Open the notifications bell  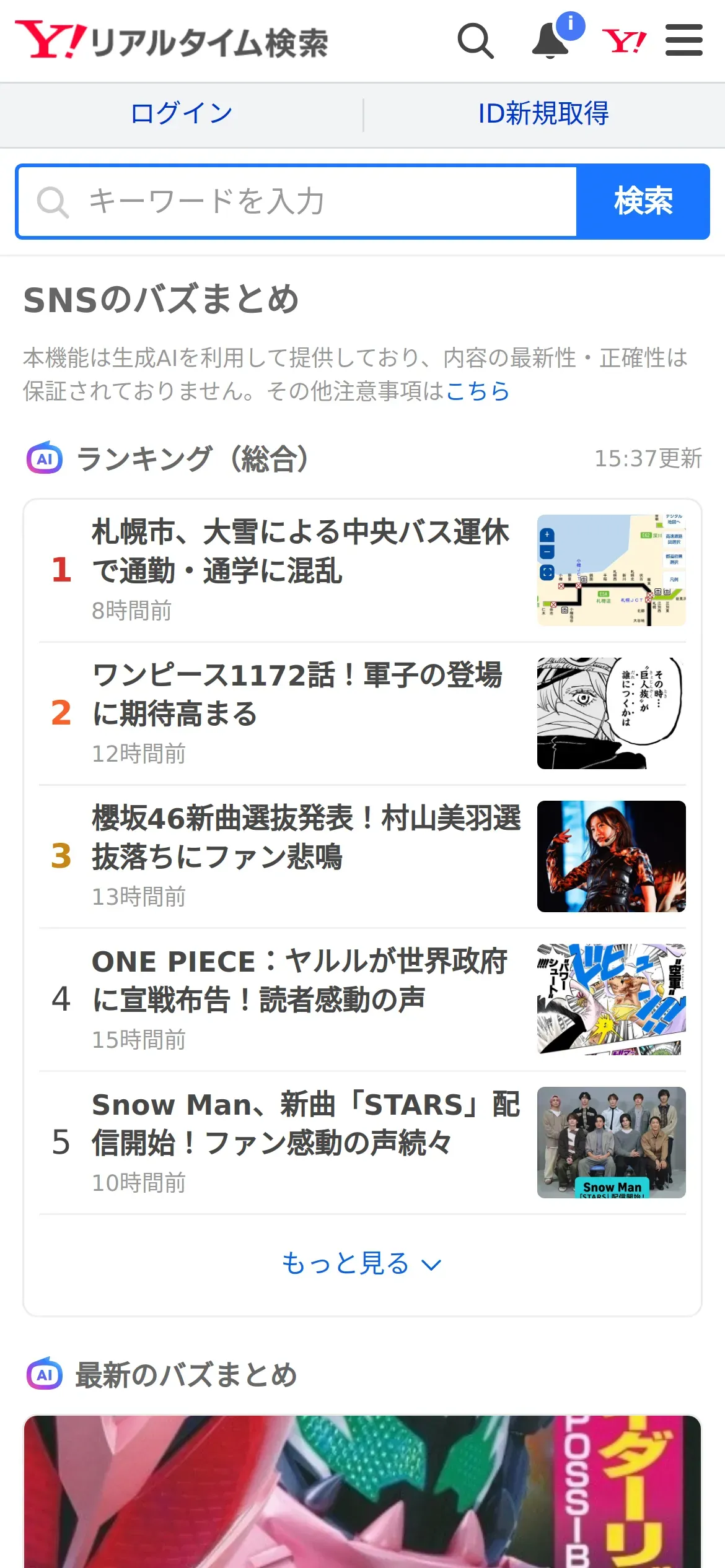(551, 41)
